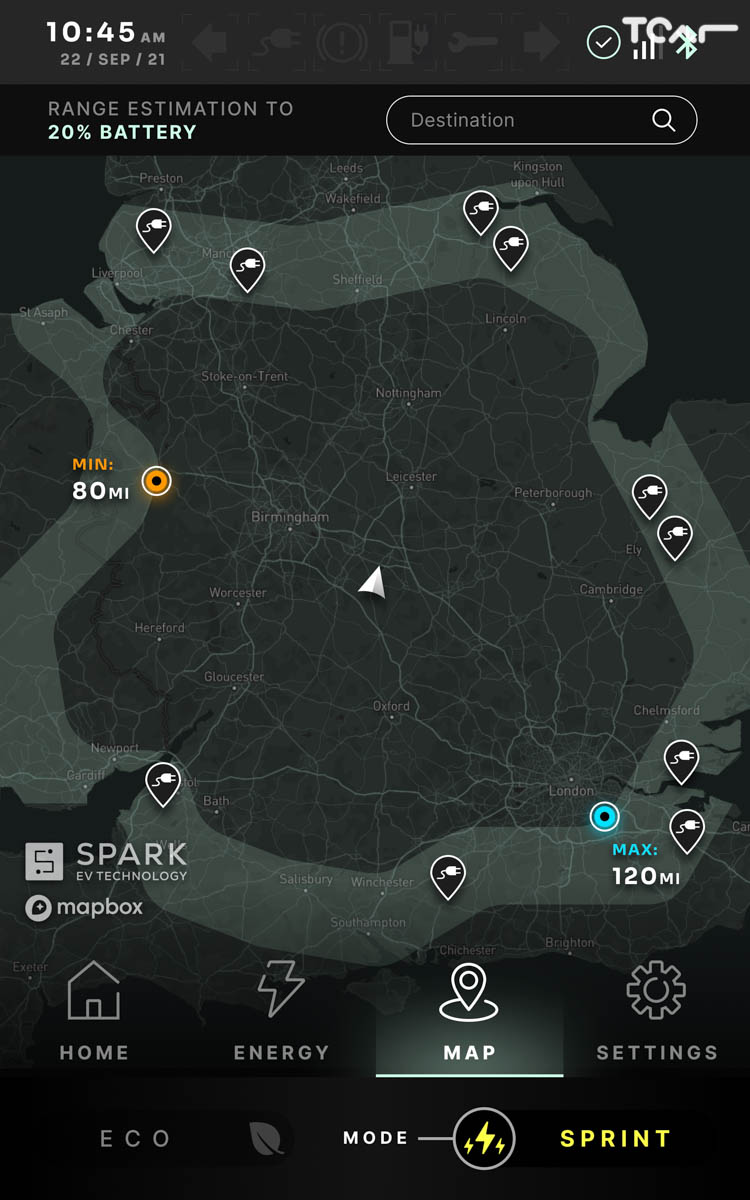Select the blue MAX 120 mi marker
750x1200 pixels.
coord(604,817)
